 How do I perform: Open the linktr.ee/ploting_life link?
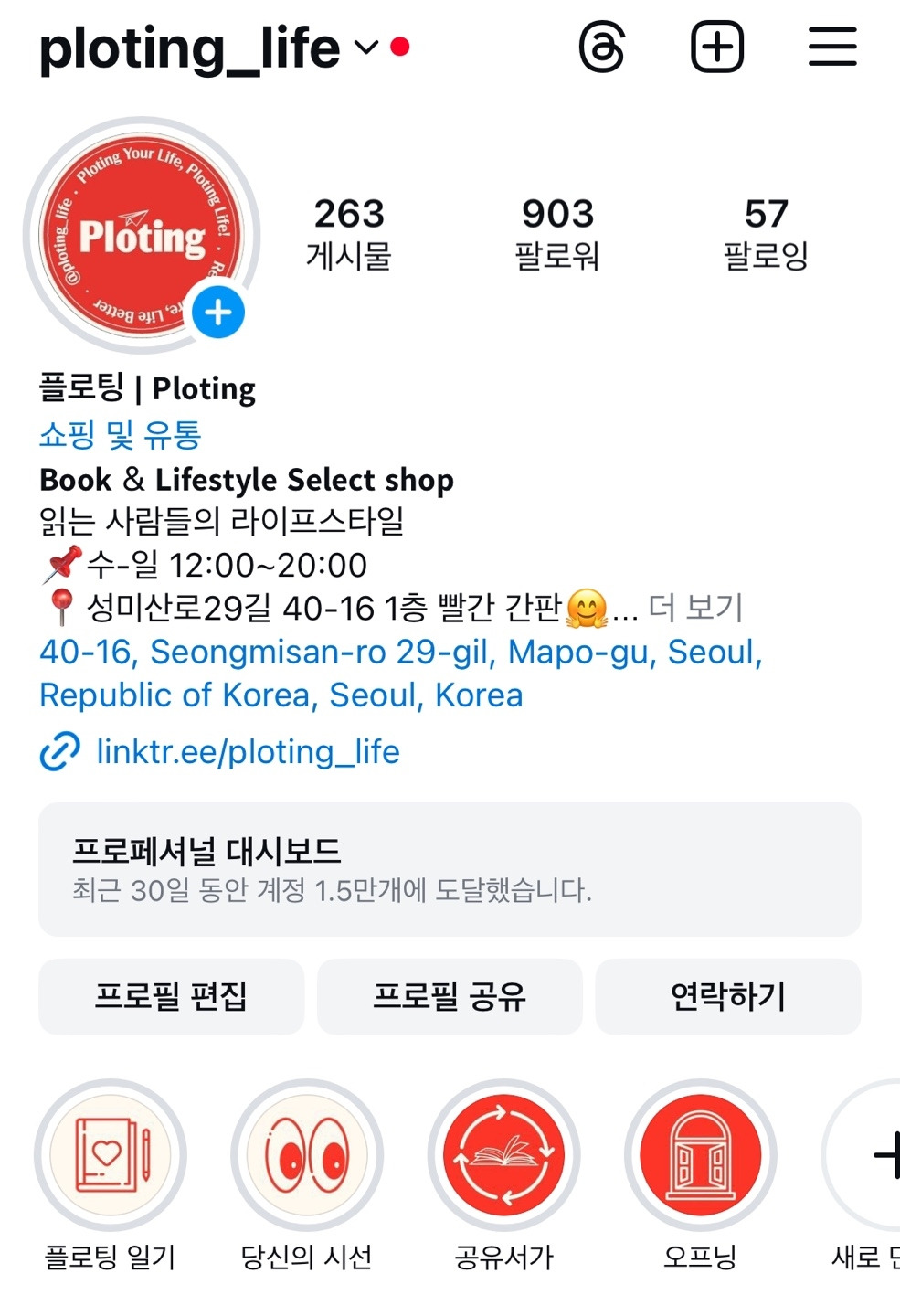[x=248, y=752]
